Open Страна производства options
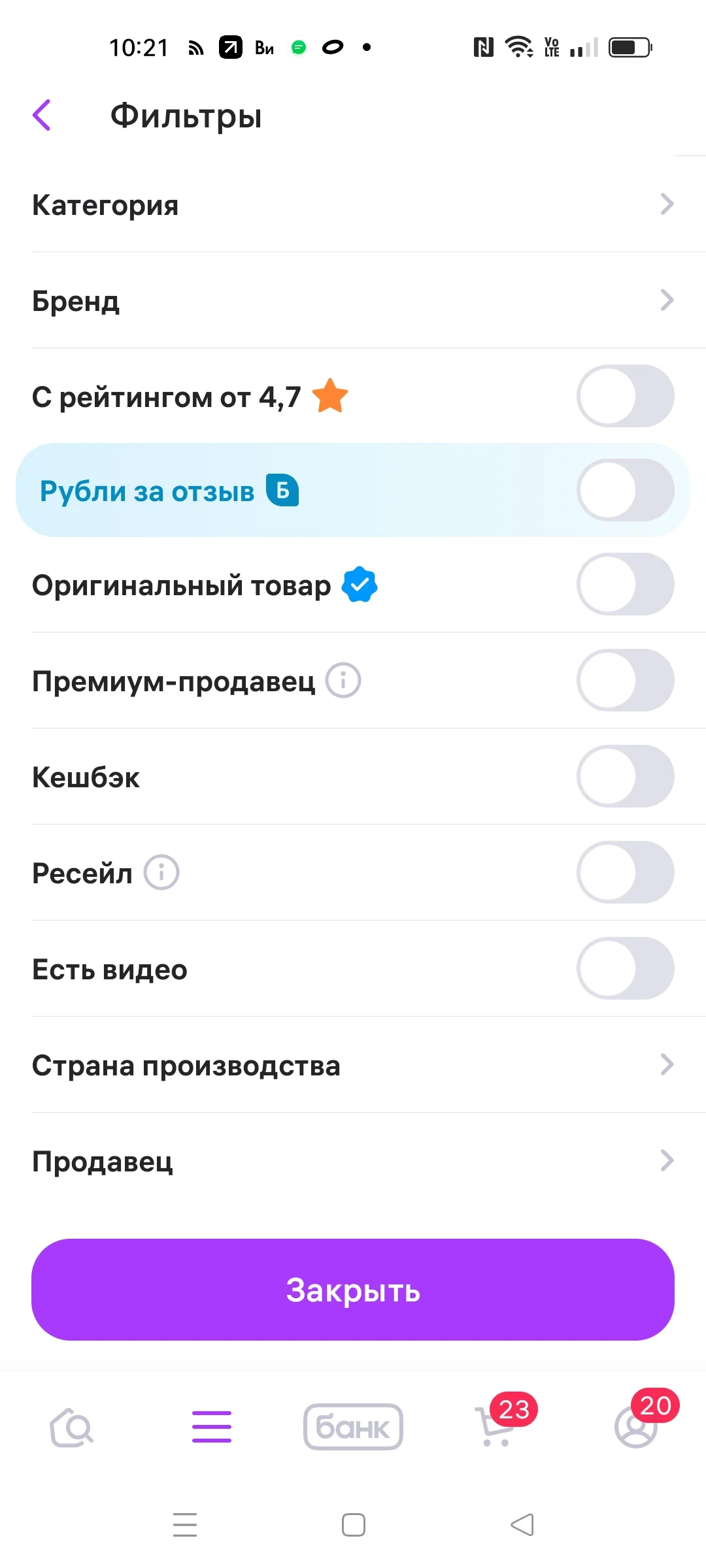706x1568 pixels. point(353,1065)
